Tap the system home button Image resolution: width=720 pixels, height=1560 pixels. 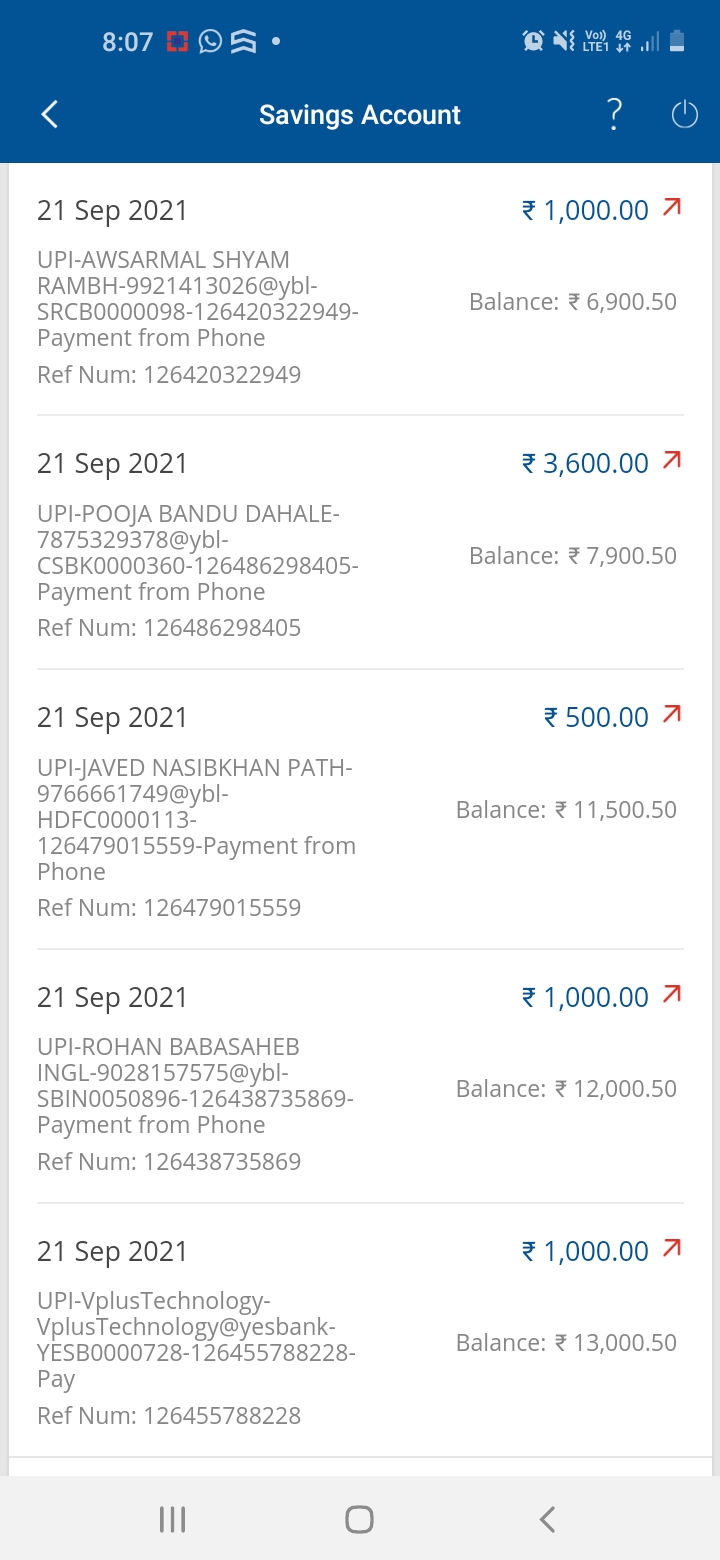coord(359,1519)
